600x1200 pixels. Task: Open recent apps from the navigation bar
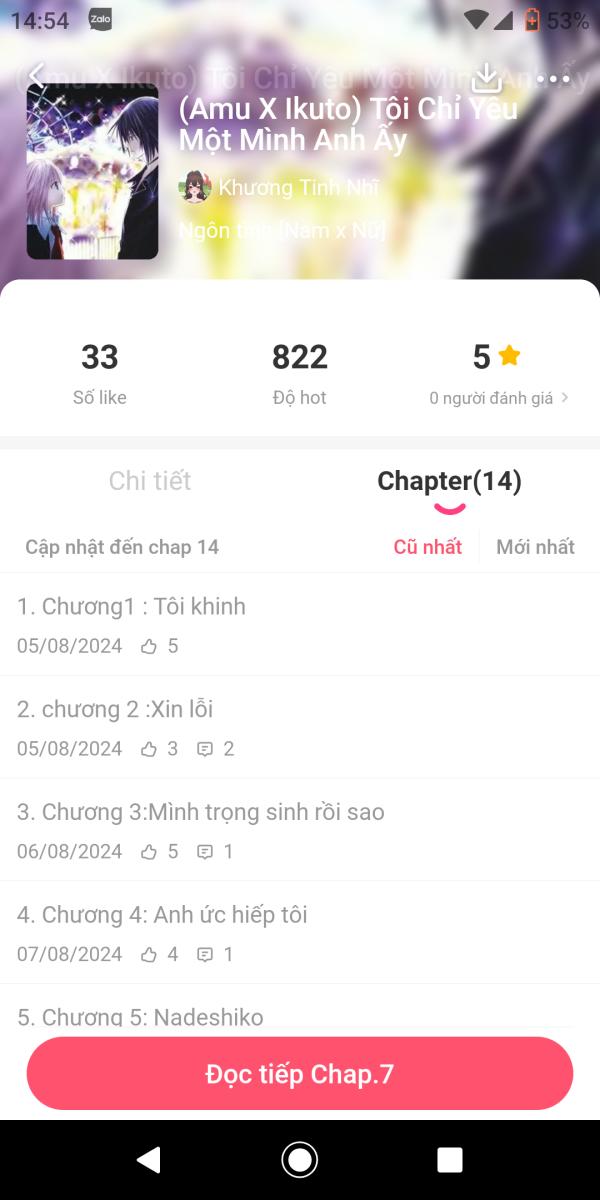(x=450, y=1160)
